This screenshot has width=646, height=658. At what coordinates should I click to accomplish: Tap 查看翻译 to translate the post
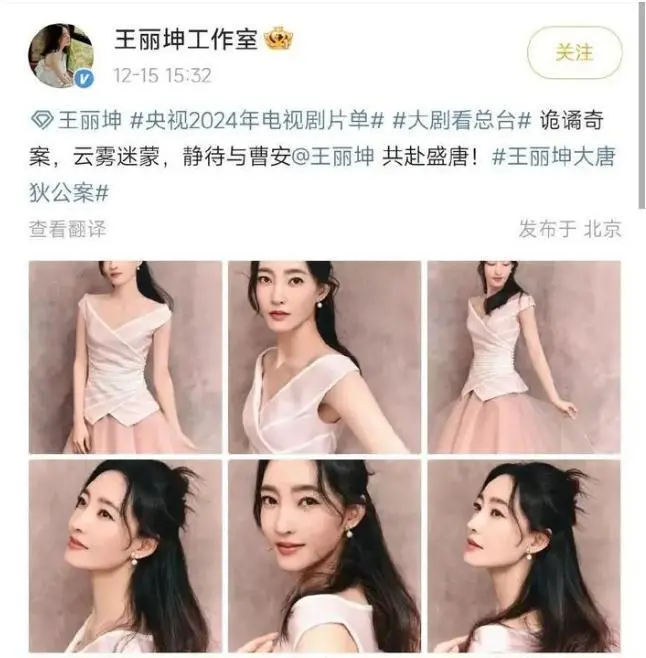tap(67, 229)
